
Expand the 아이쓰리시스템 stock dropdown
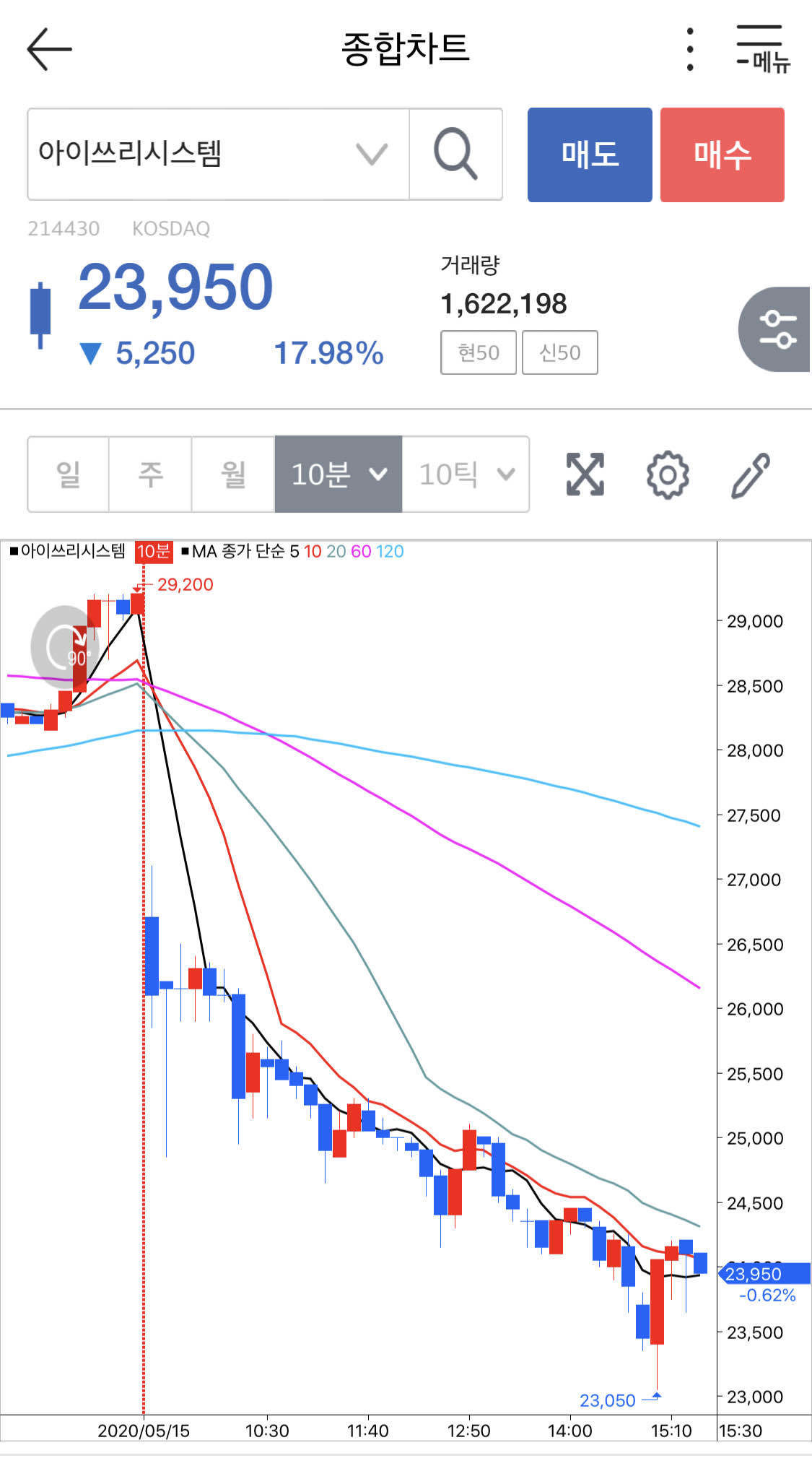click(x=371, y=154)
